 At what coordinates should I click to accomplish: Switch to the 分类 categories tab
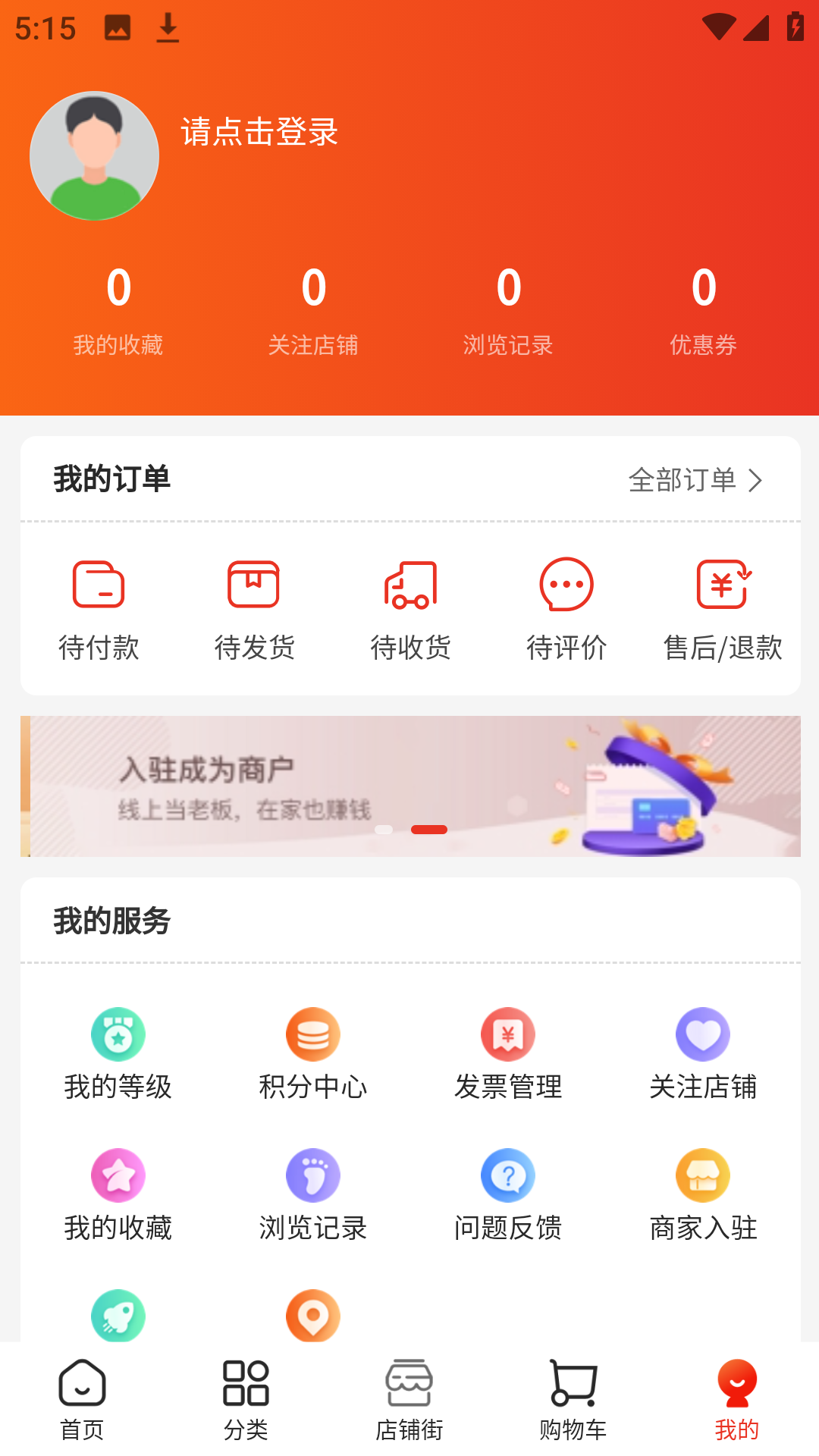point(246,1400)
